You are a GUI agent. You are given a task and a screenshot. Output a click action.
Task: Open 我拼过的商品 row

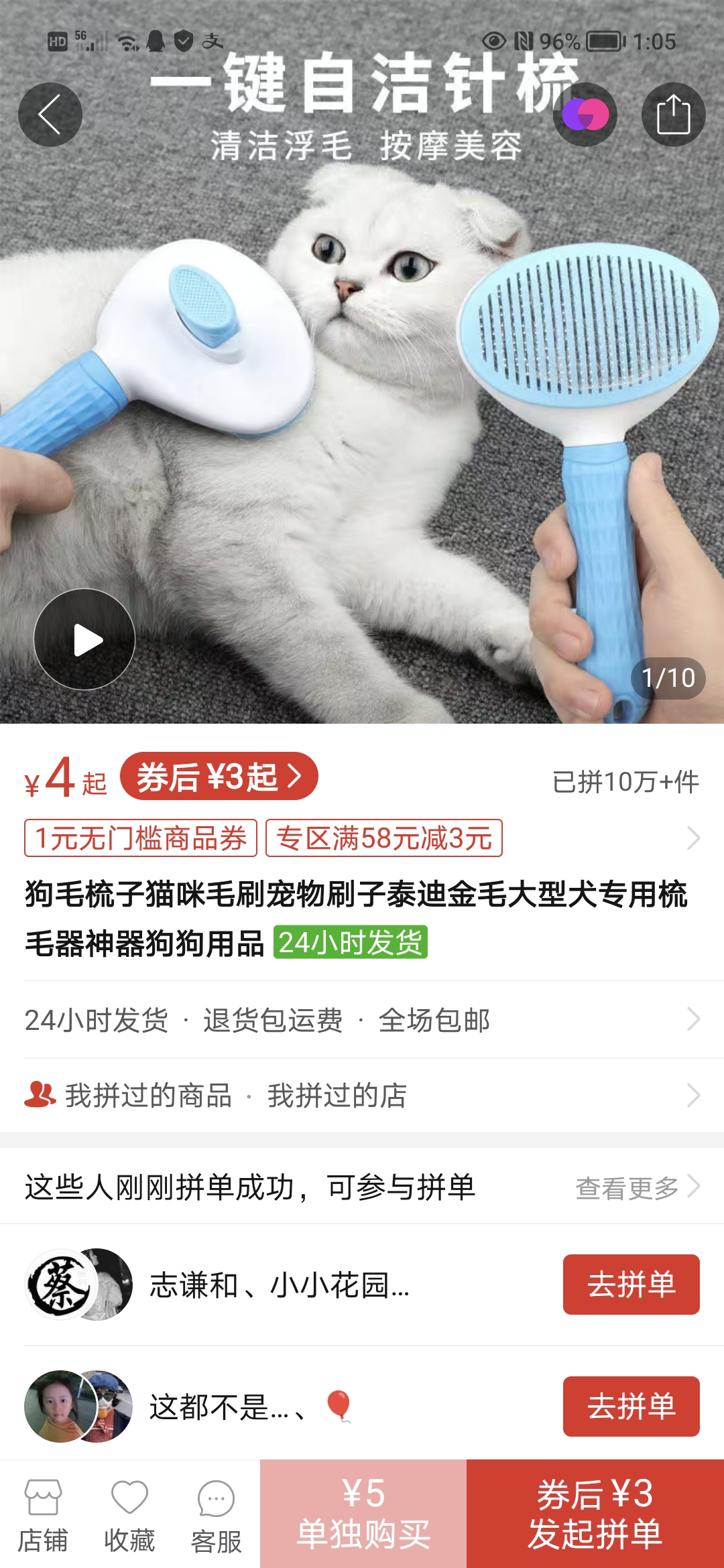click(x=147, y=1096)
